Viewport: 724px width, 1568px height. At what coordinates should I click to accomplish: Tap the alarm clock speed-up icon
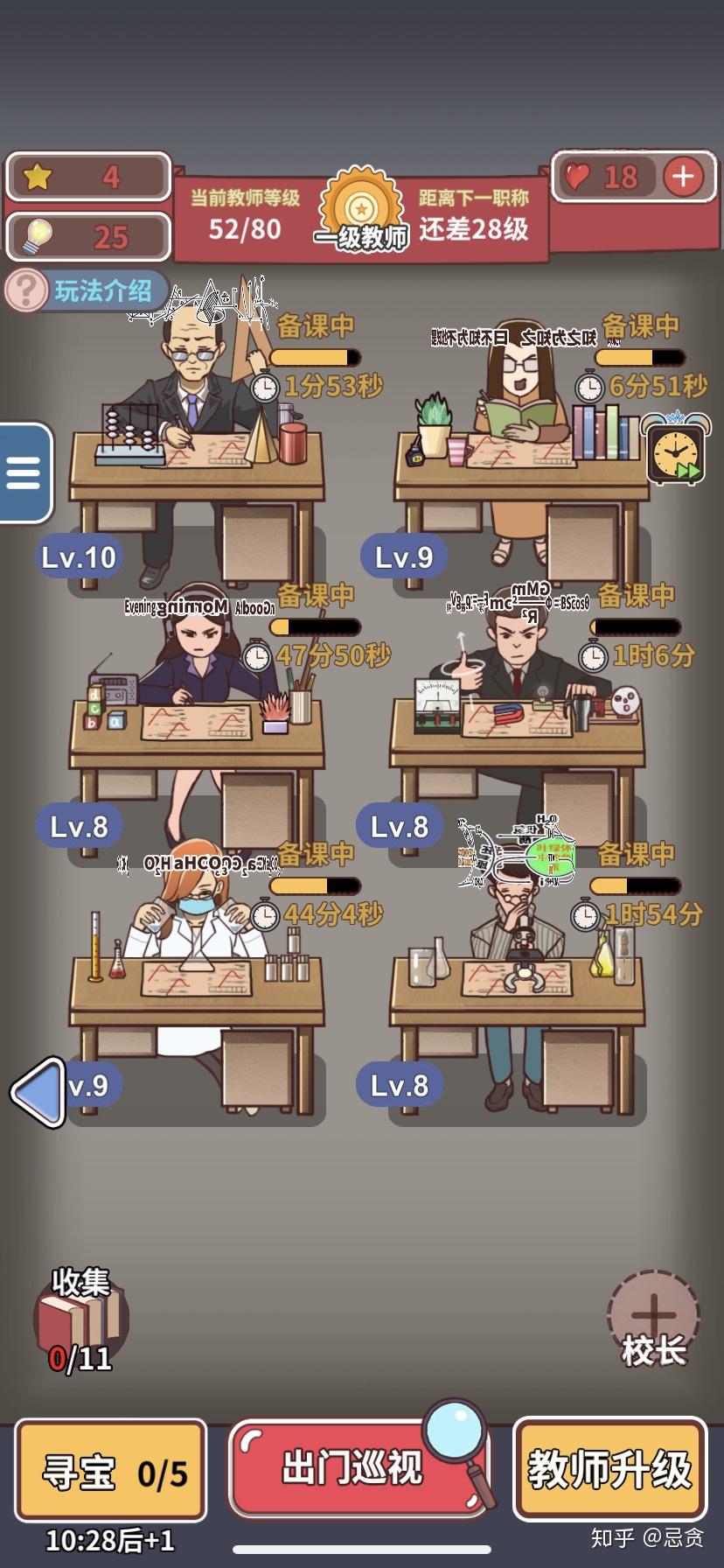coord(675,448)
